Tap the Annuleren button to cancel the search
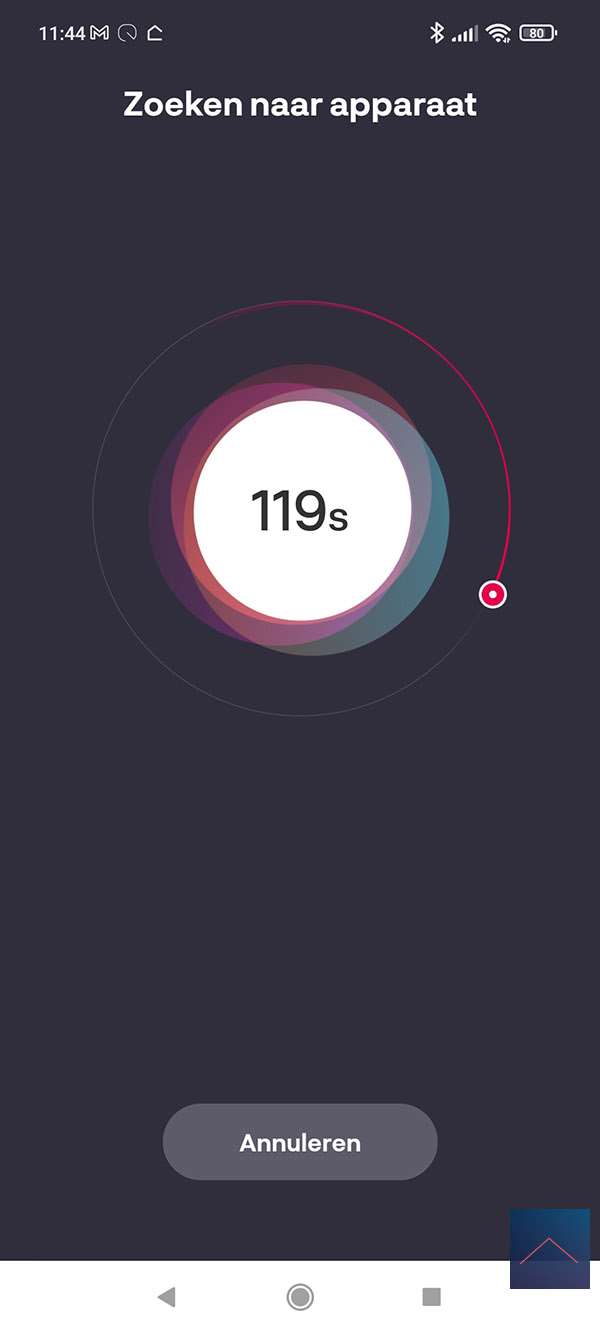 300,1142
